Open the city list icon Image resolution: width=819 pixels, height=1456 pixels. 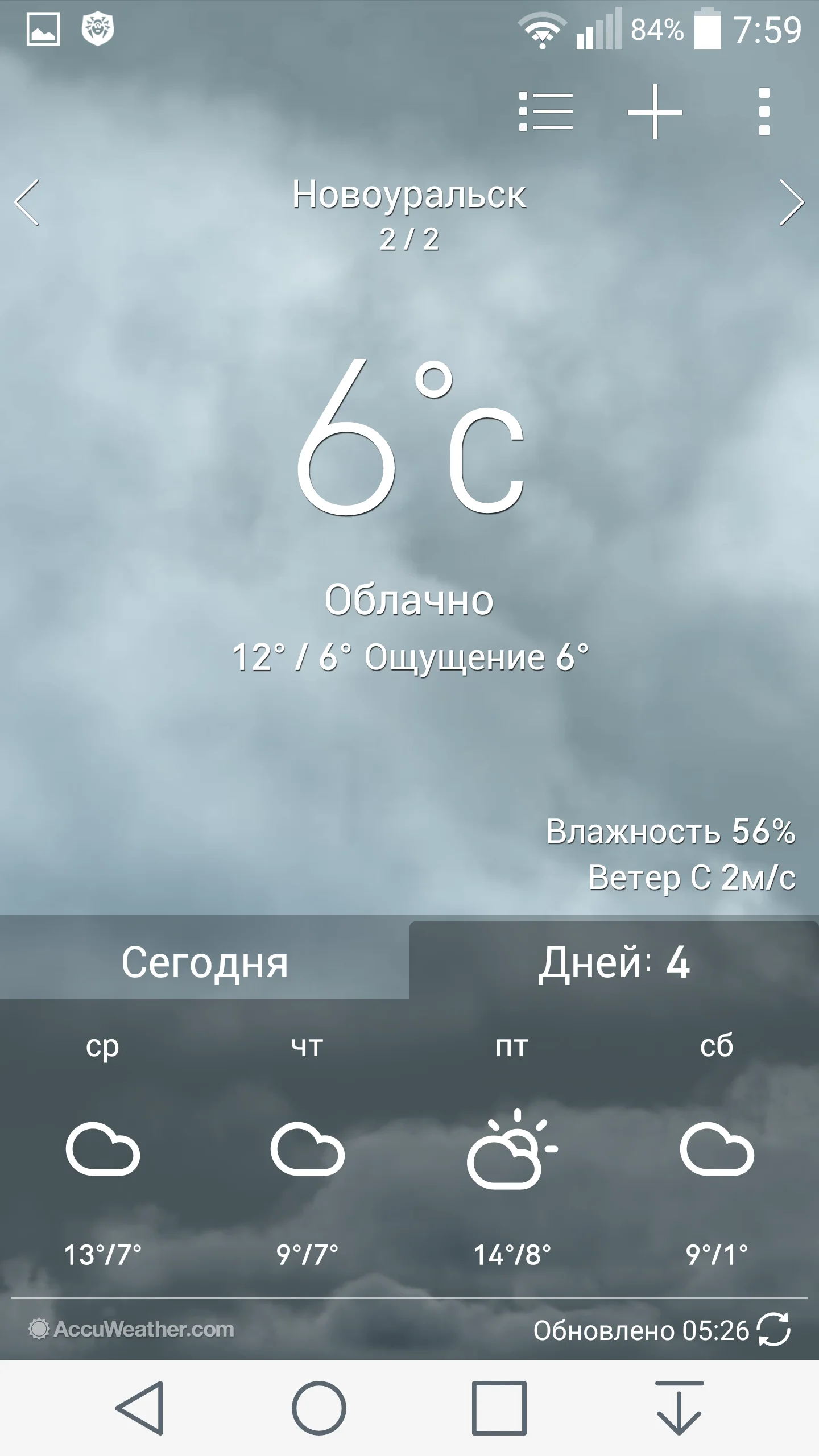tap(547, 112)
